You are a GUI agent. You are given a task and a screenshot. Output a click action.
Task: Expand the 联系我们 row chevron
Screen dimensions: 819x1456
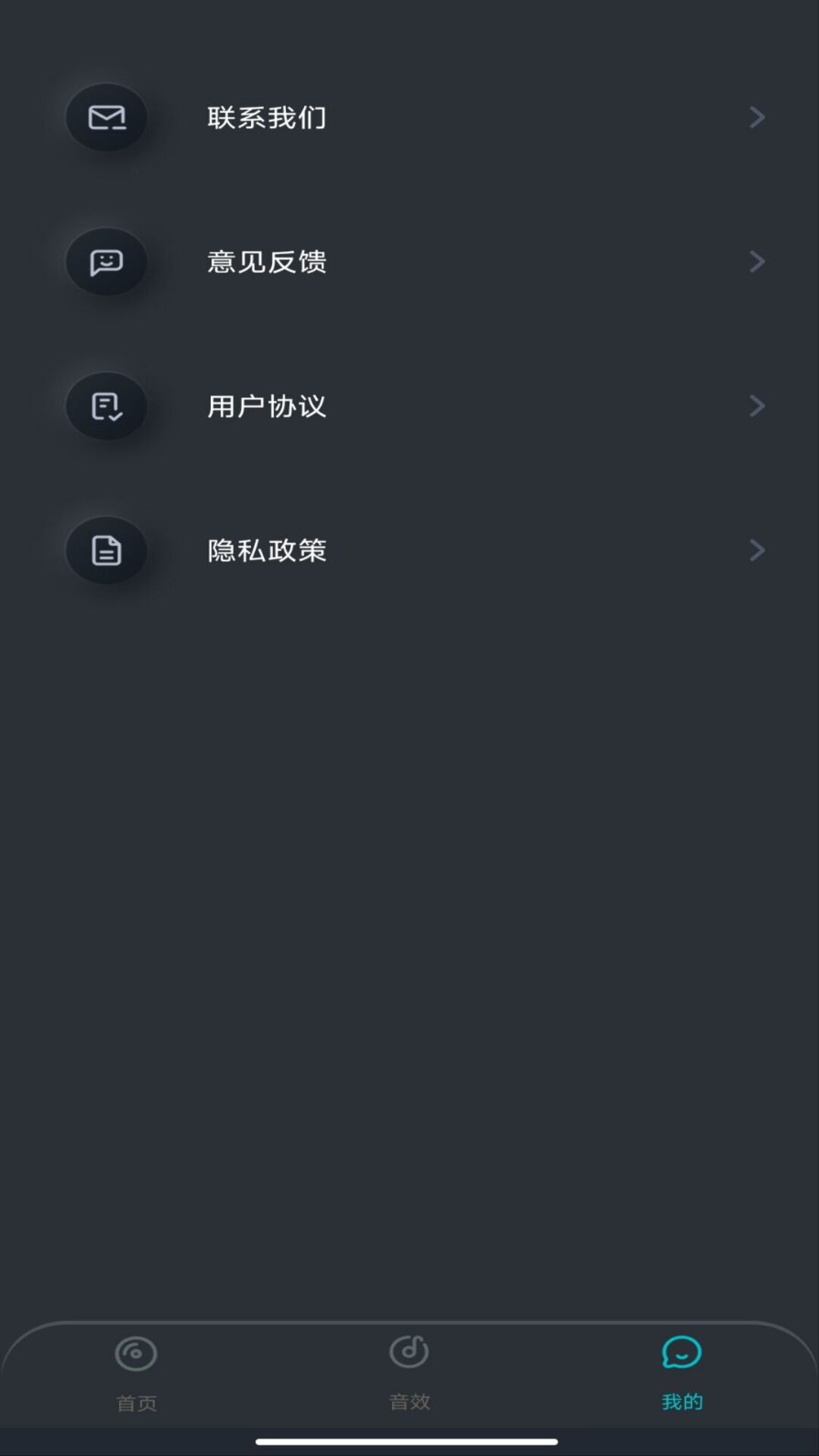click(x=757, y=117)
